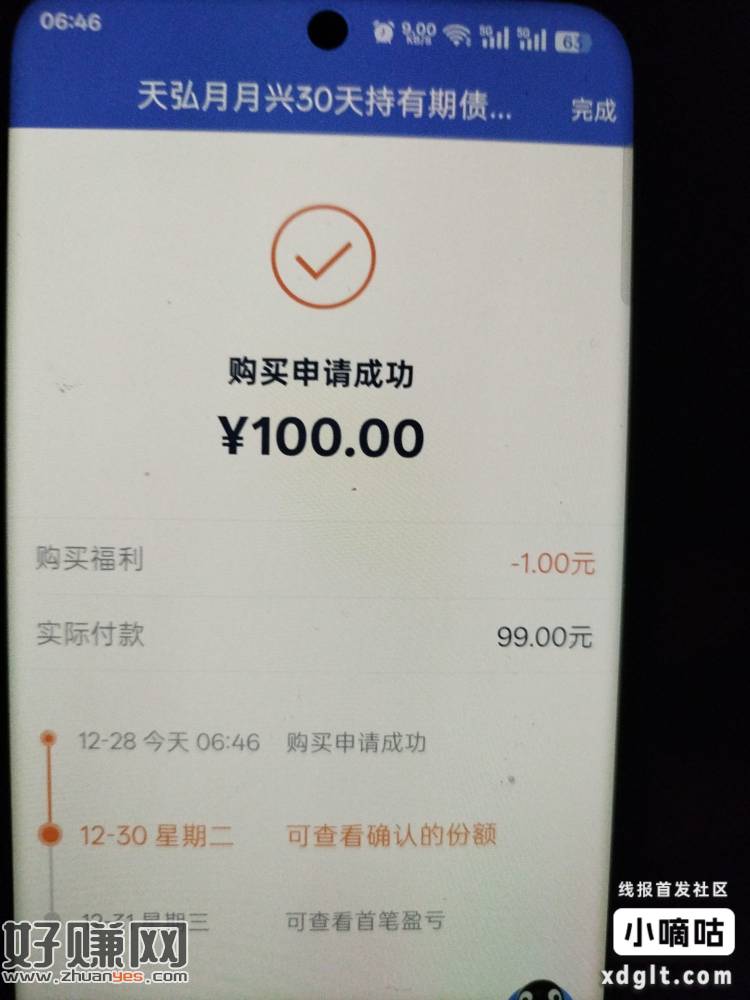The image size is (750, 1000).
Task: Tap 完成 to finish the purchase
Action: tap(593, 110)
